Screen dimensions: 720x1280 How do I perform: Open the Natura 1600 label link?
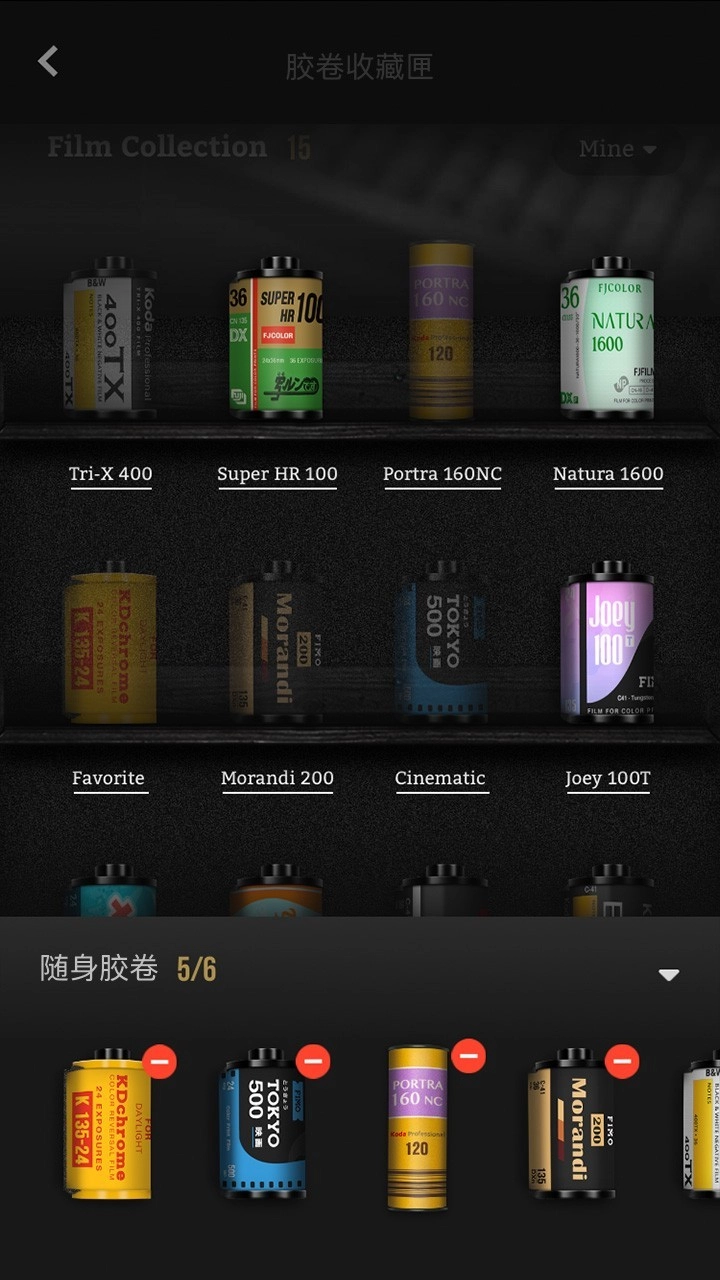[x=607, y=473]
